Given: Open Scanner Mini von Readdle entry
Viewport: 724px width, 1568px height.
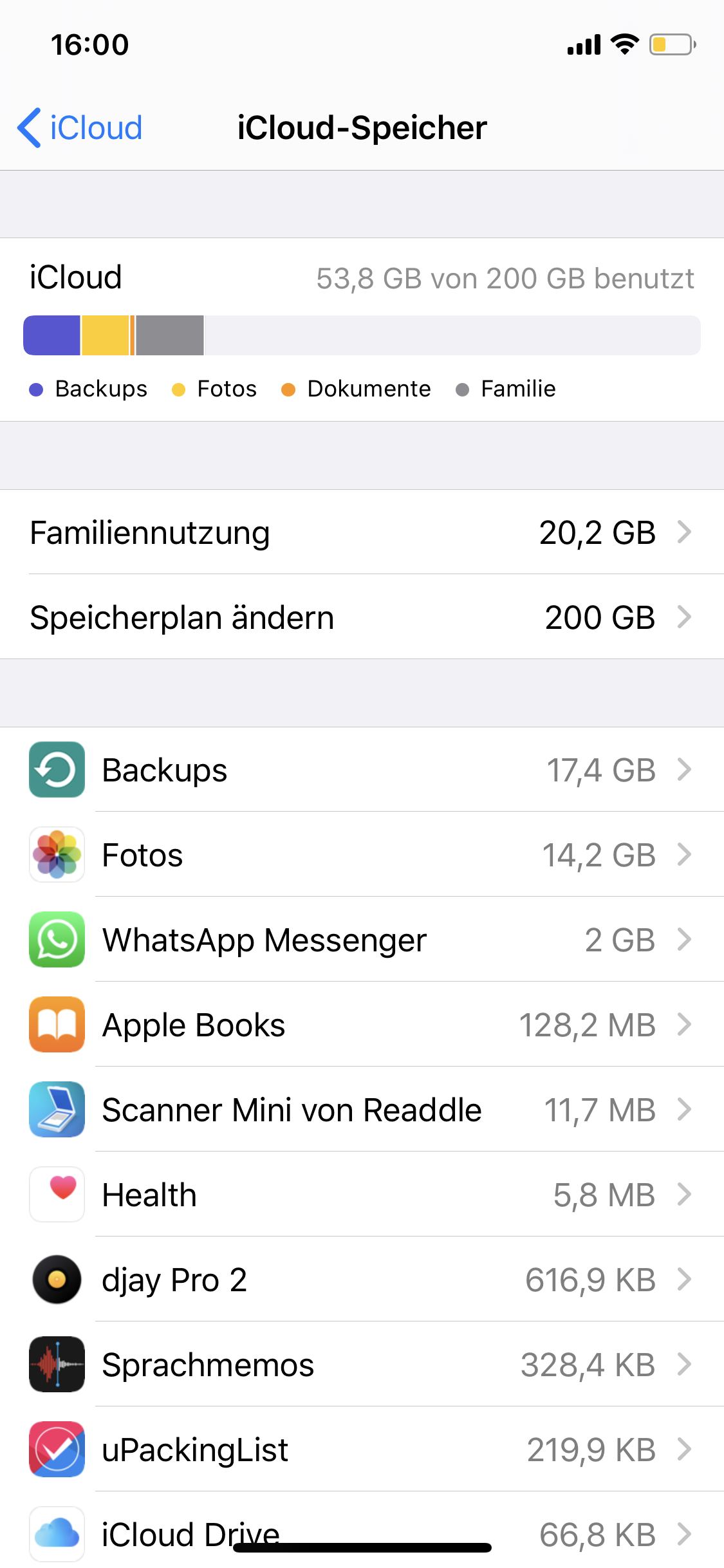Looking at the screenshot, I should [362, 1110].
